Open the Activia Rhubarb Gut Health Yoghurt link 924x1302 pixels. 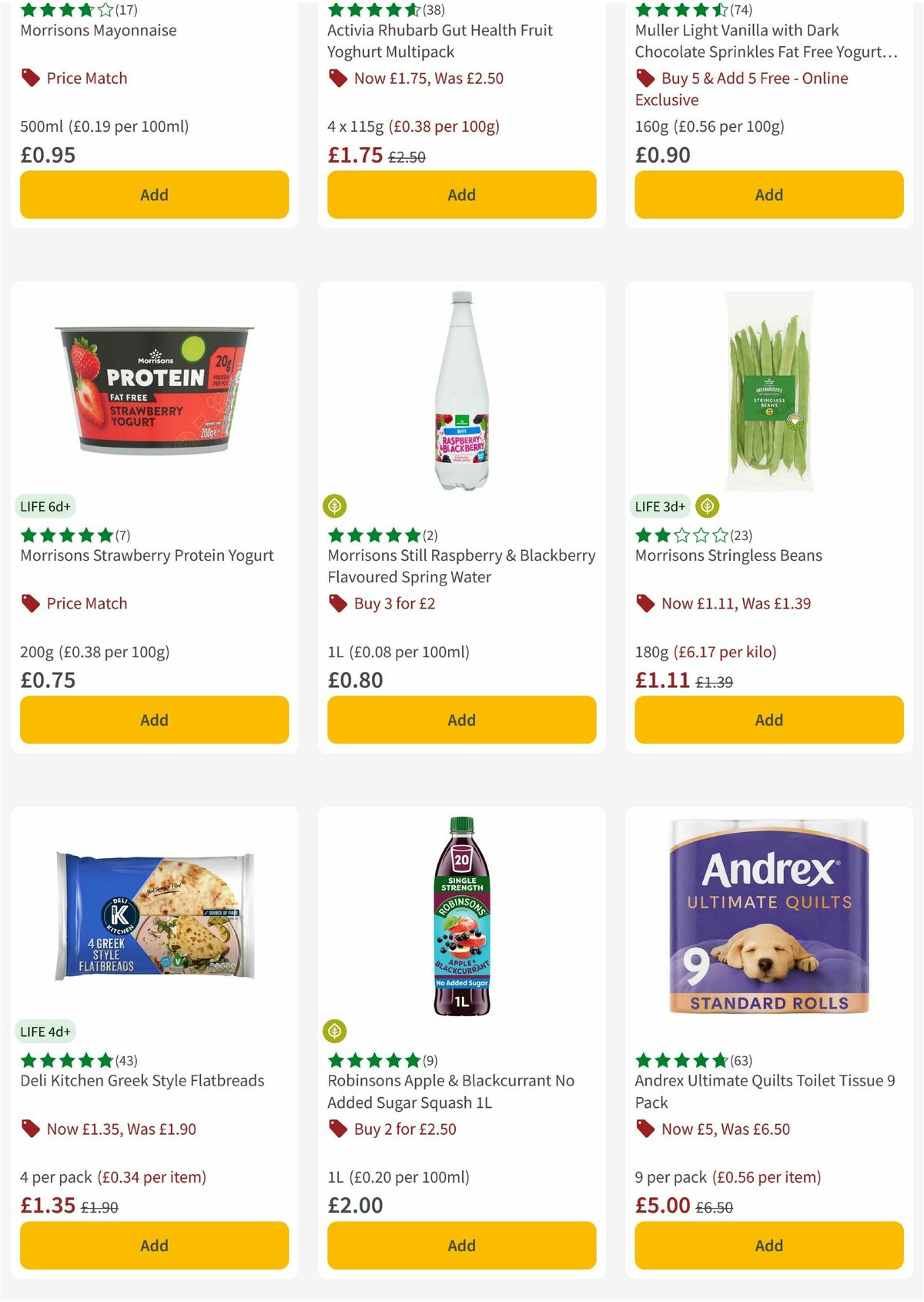[x=439, y=42]
